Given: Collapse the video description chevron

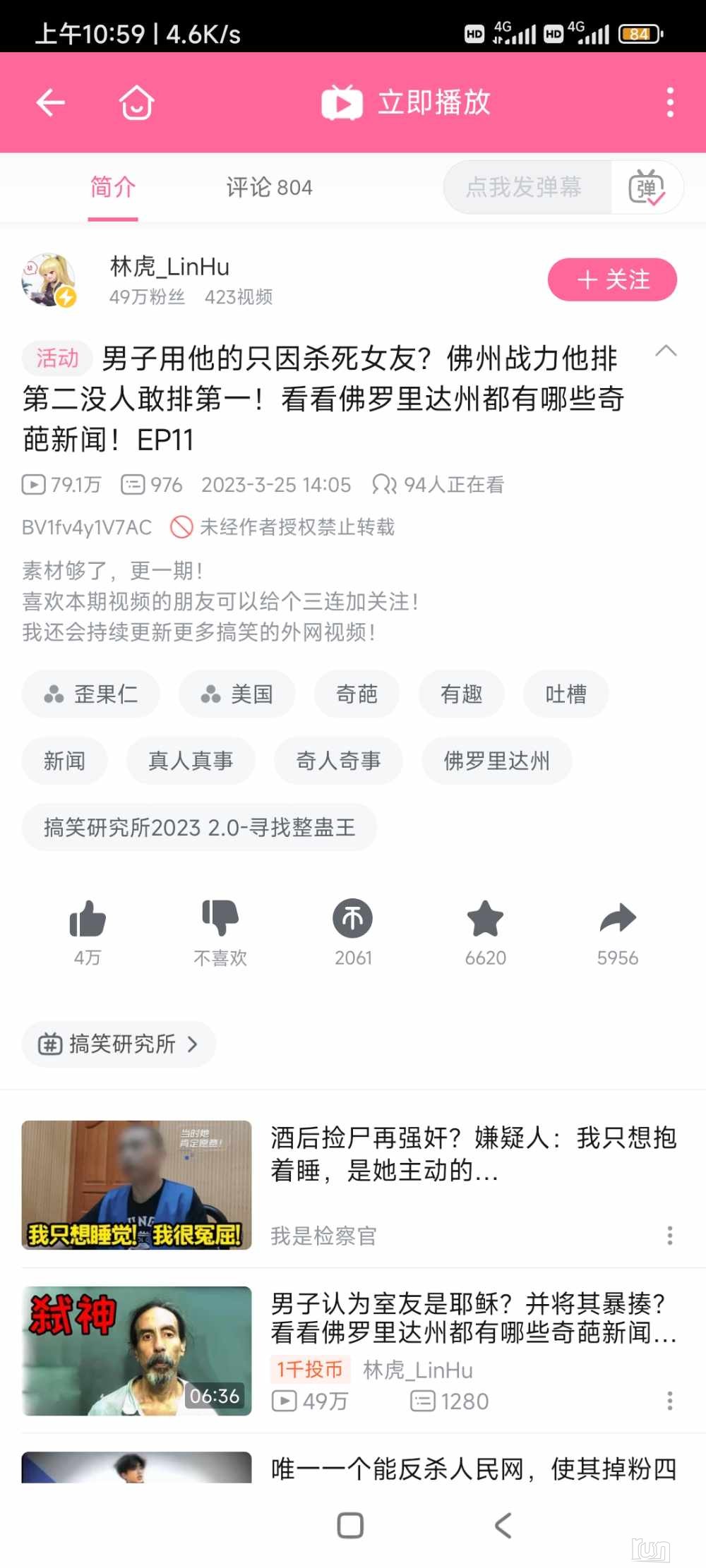Looking at the screenshot, I should tap(666, 351).
